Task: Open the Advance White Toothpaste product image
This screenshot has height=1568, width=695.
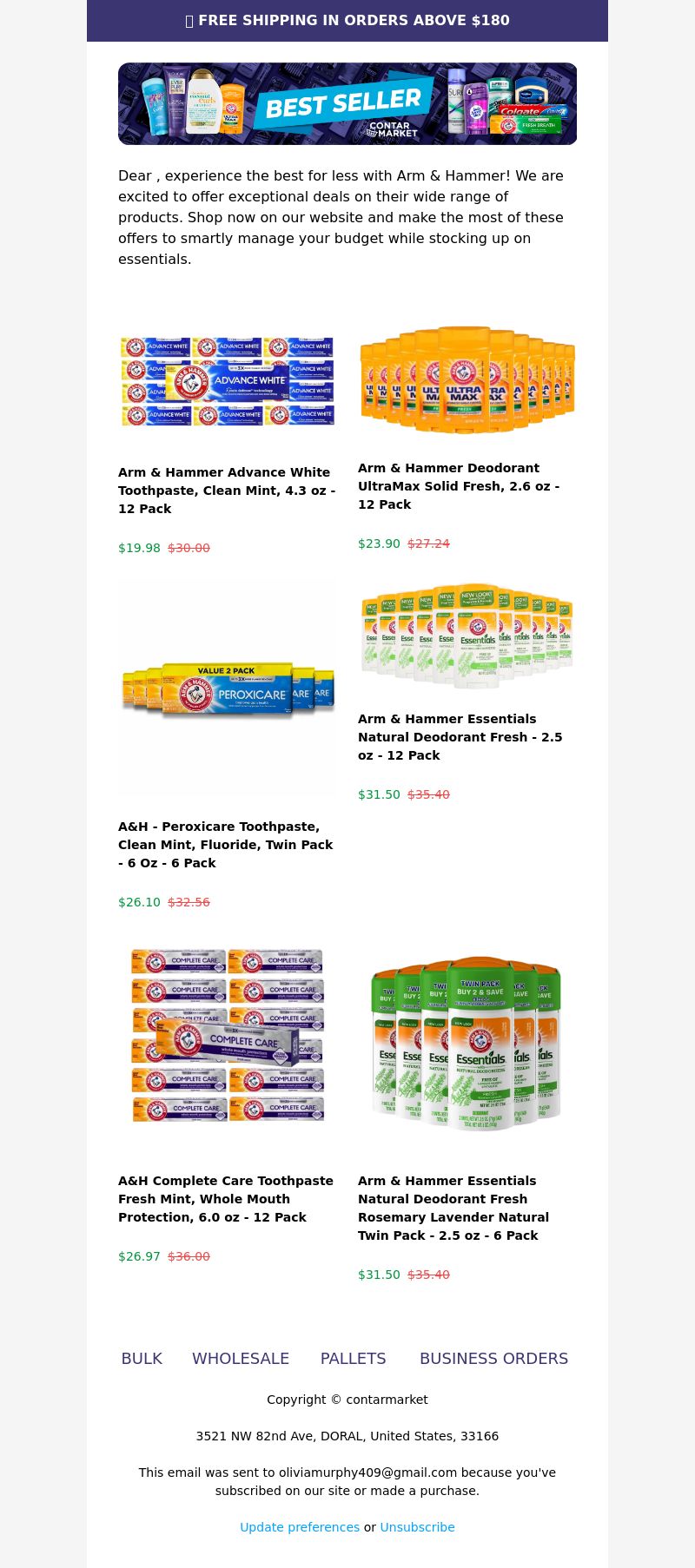Action: 228,381
